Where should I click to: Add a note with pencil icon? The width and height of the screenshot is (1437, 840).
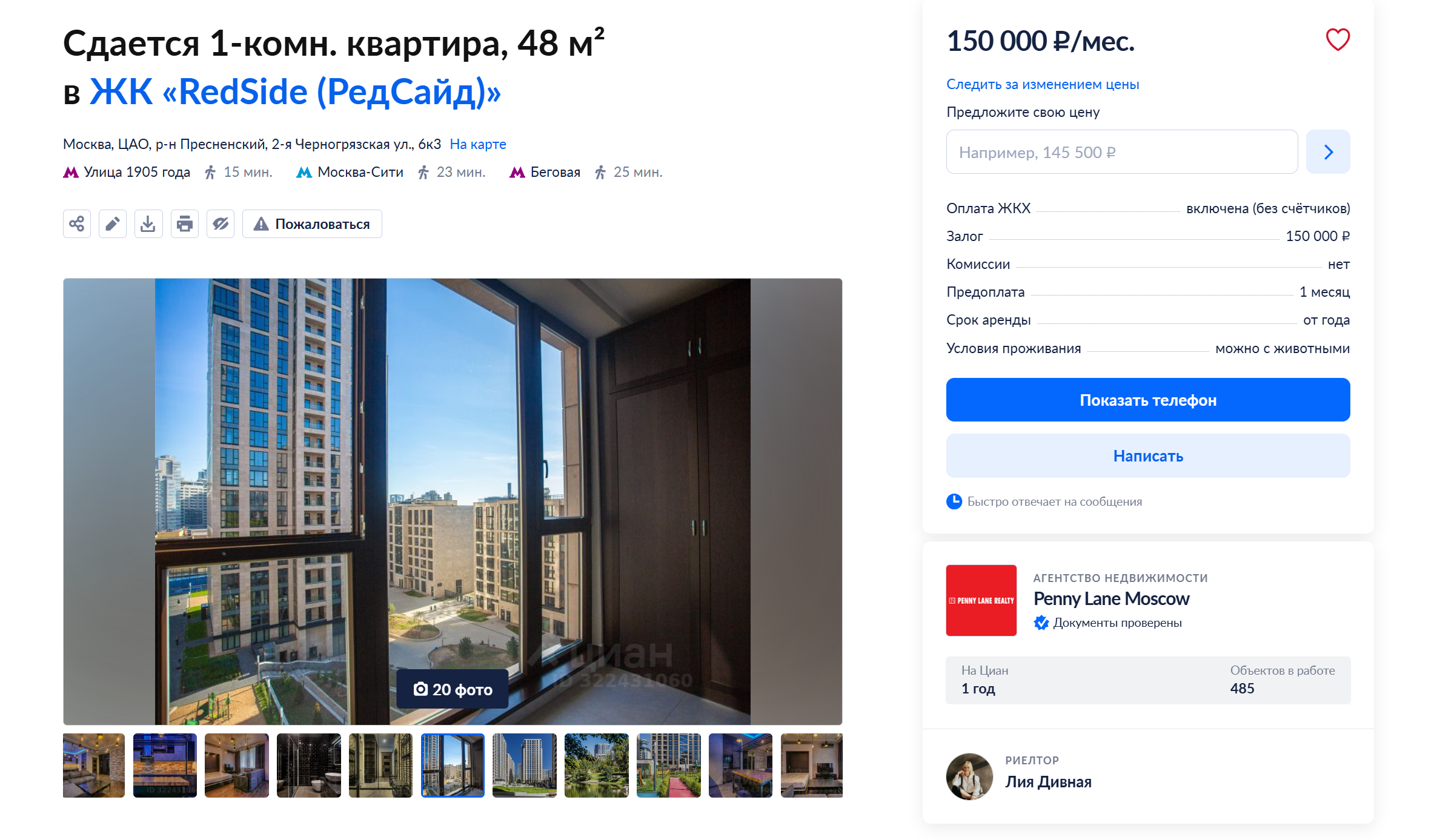coord(113,224)
